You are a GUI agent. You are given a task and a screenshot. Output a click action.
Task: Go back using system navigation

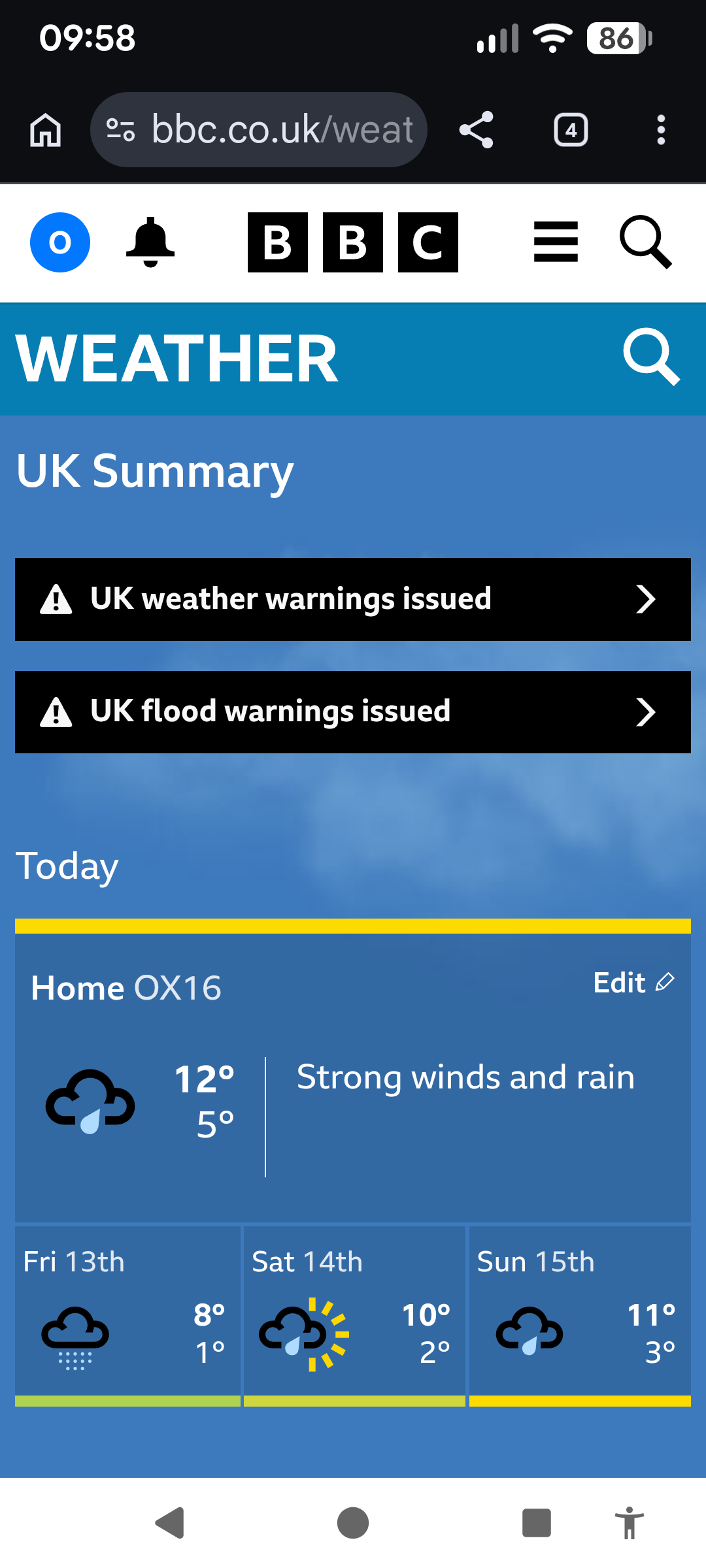pyautogui.click(x=171, y=1524)
